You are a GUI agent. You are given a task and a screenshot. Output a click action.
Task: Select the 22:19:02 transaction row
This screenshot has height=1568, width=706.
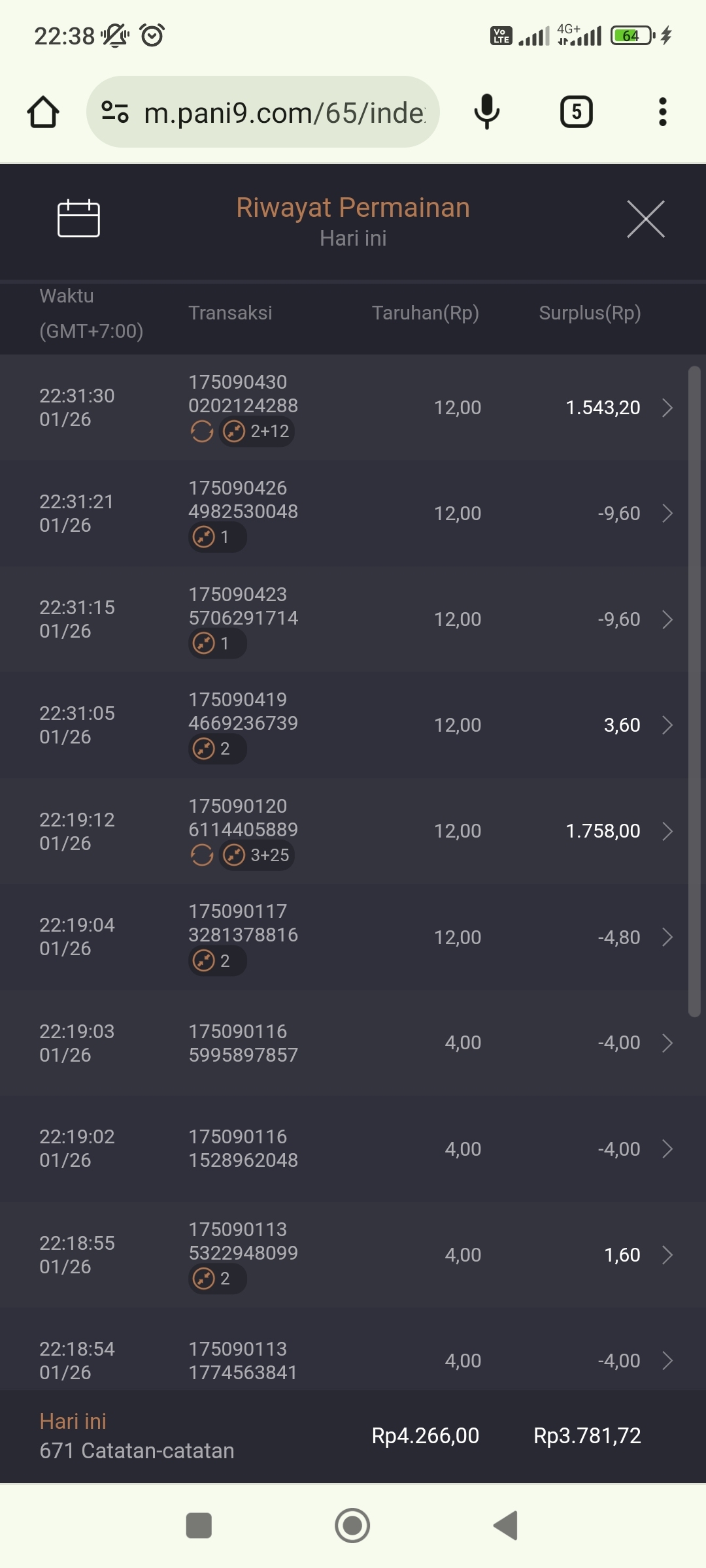353,1149
